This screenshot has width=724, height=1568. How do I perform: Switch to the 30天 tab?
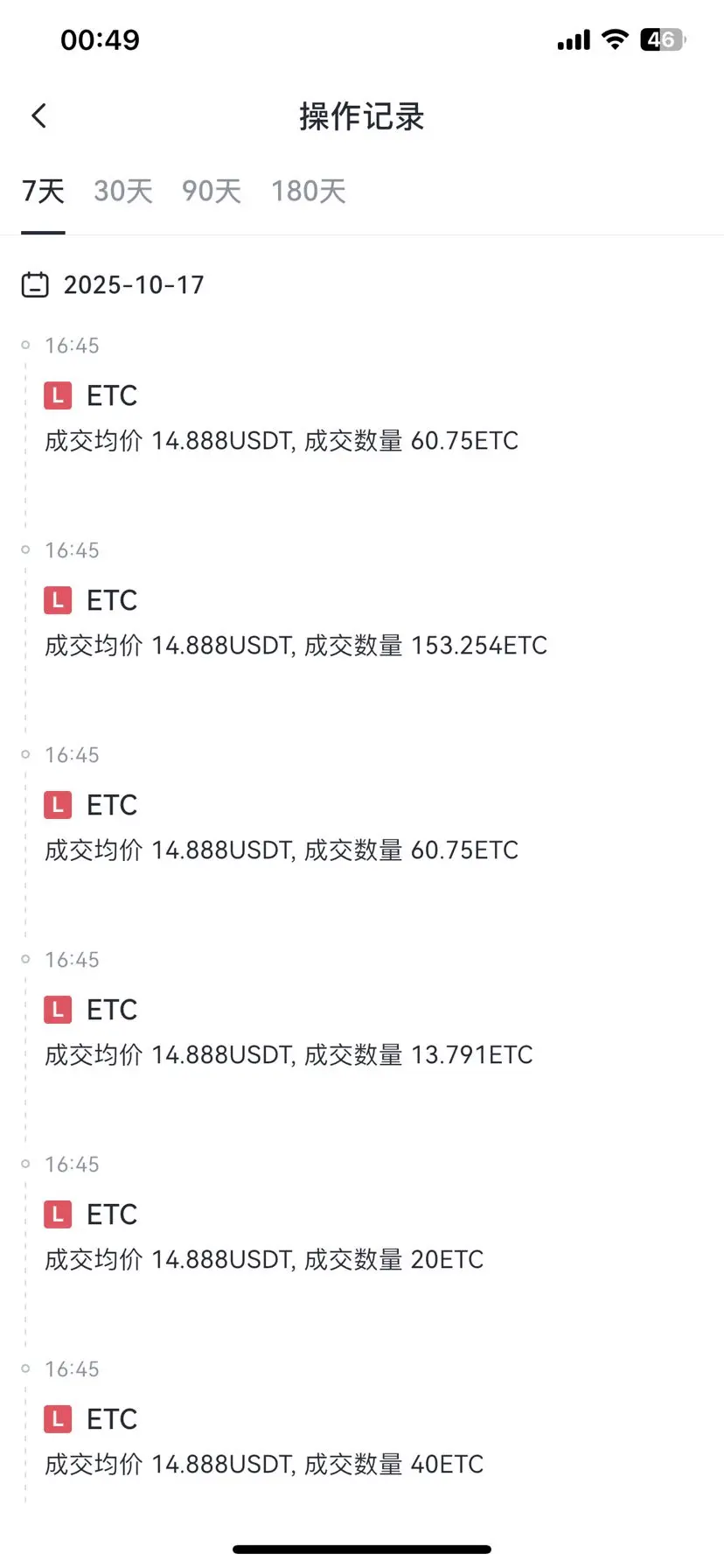pyautogui.click(x=123, y=191)
